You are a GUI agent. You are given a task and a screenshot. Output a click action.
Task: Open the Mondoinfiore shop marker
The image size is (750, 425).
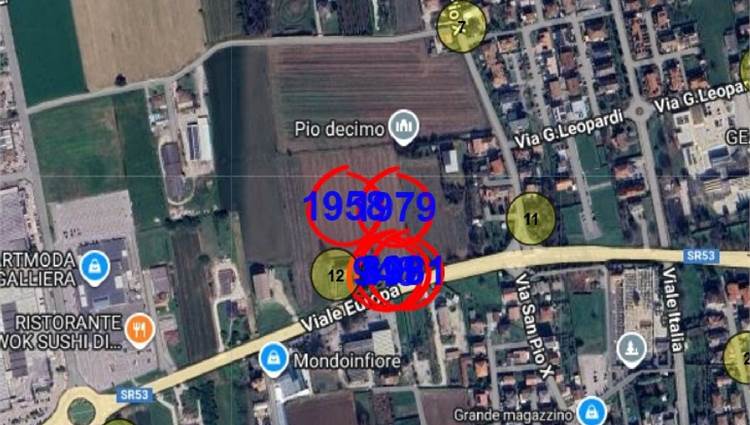click(x=271, y=357)
